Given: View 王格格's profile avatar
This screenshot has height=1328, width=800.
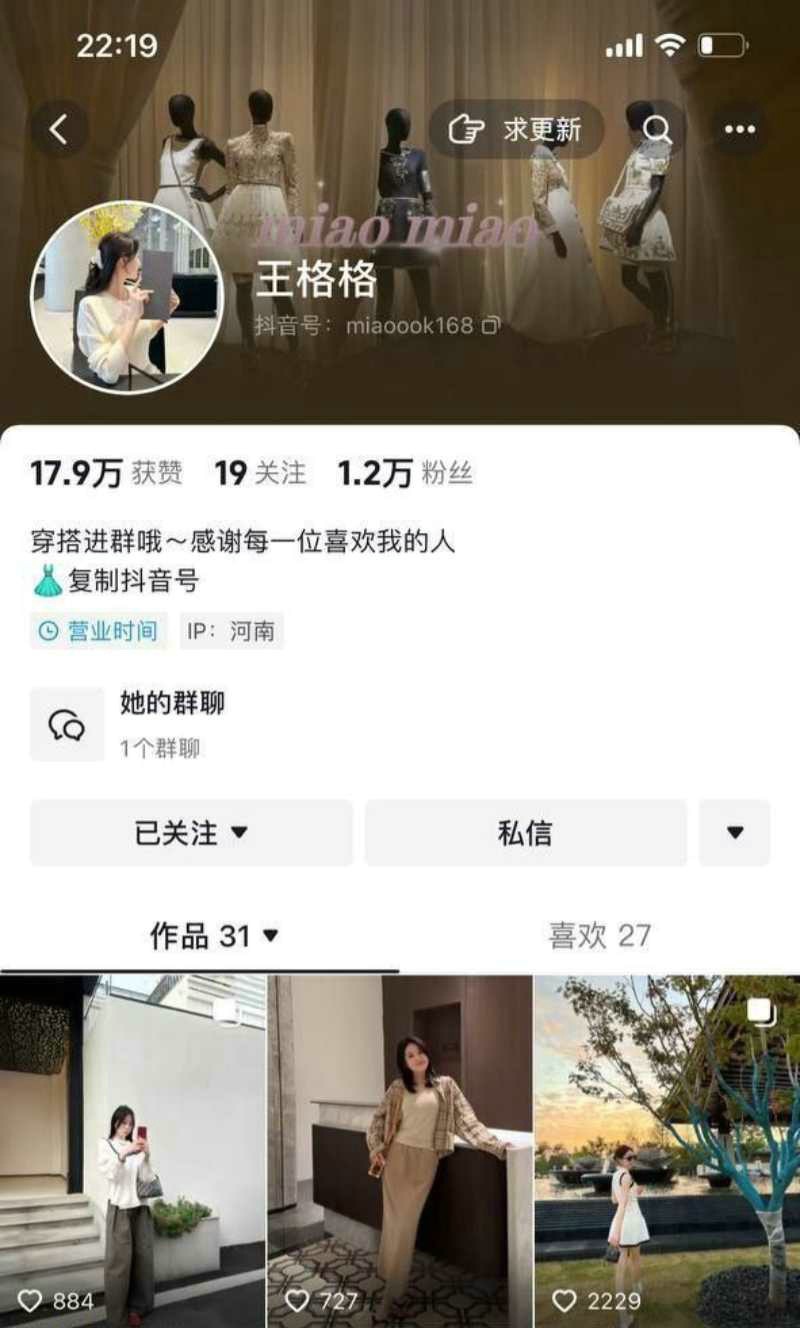Looking at the screenshot, I should click(127, 297).
